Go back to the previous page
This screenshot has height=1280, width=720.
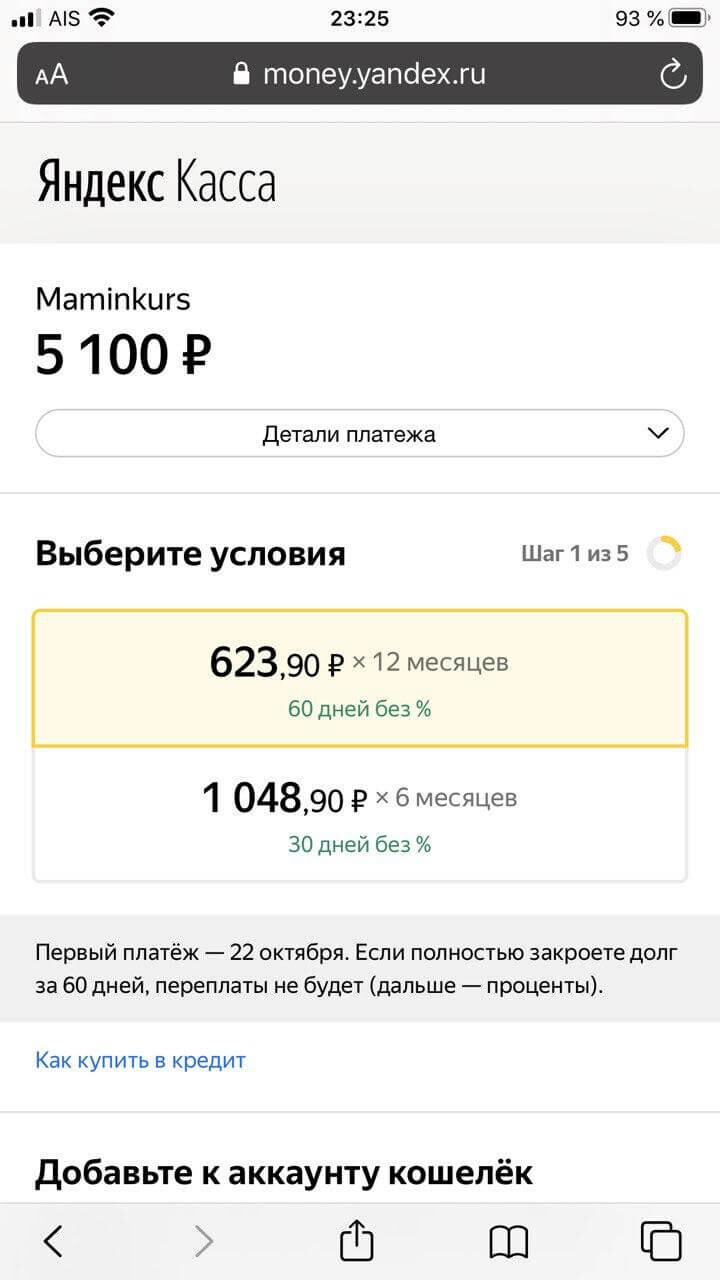point(53,1241)
